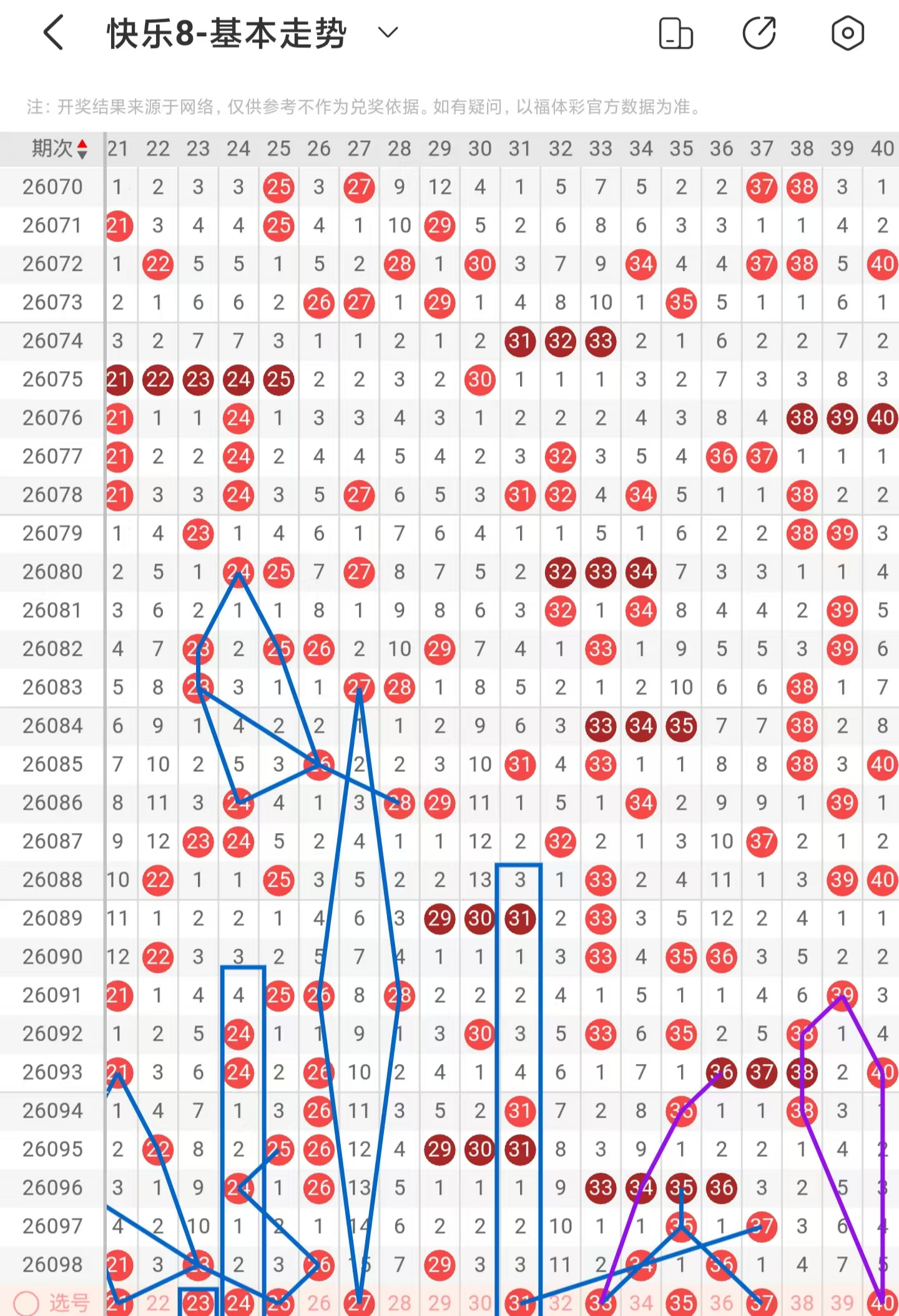Sort rows by 期次 column header
The height and width of the screenshot is (1316, 899).
point(58,149)
